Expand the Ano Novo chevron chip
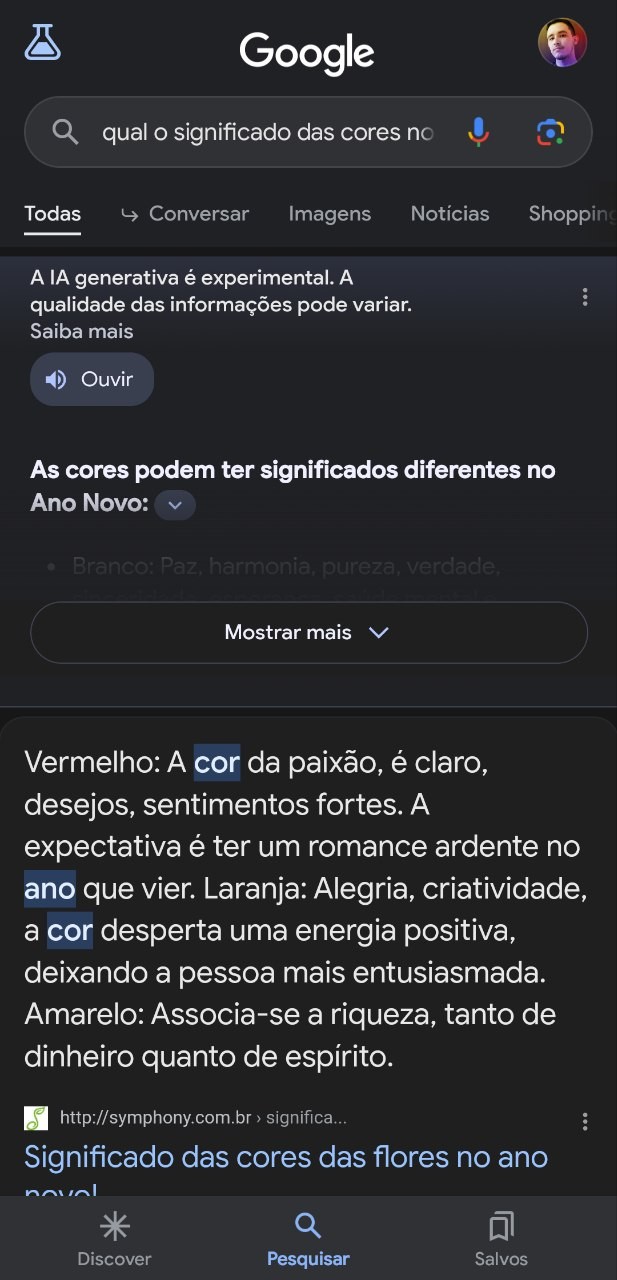Screen dimensions: 617x1280 175,505
